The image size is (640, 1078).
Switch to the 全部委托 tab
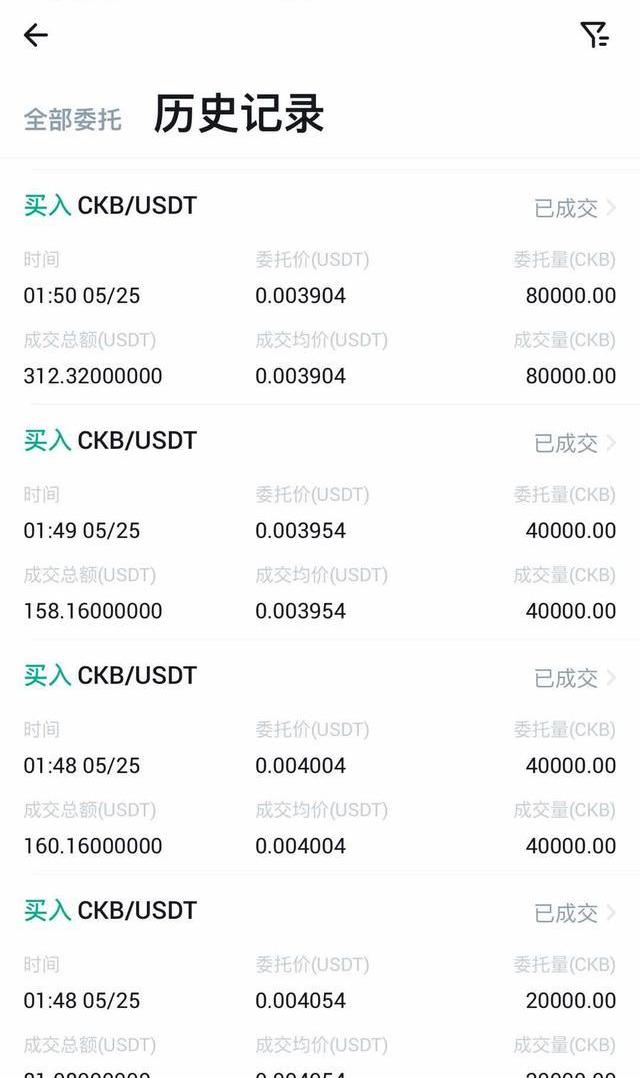[x=73, y=120]
